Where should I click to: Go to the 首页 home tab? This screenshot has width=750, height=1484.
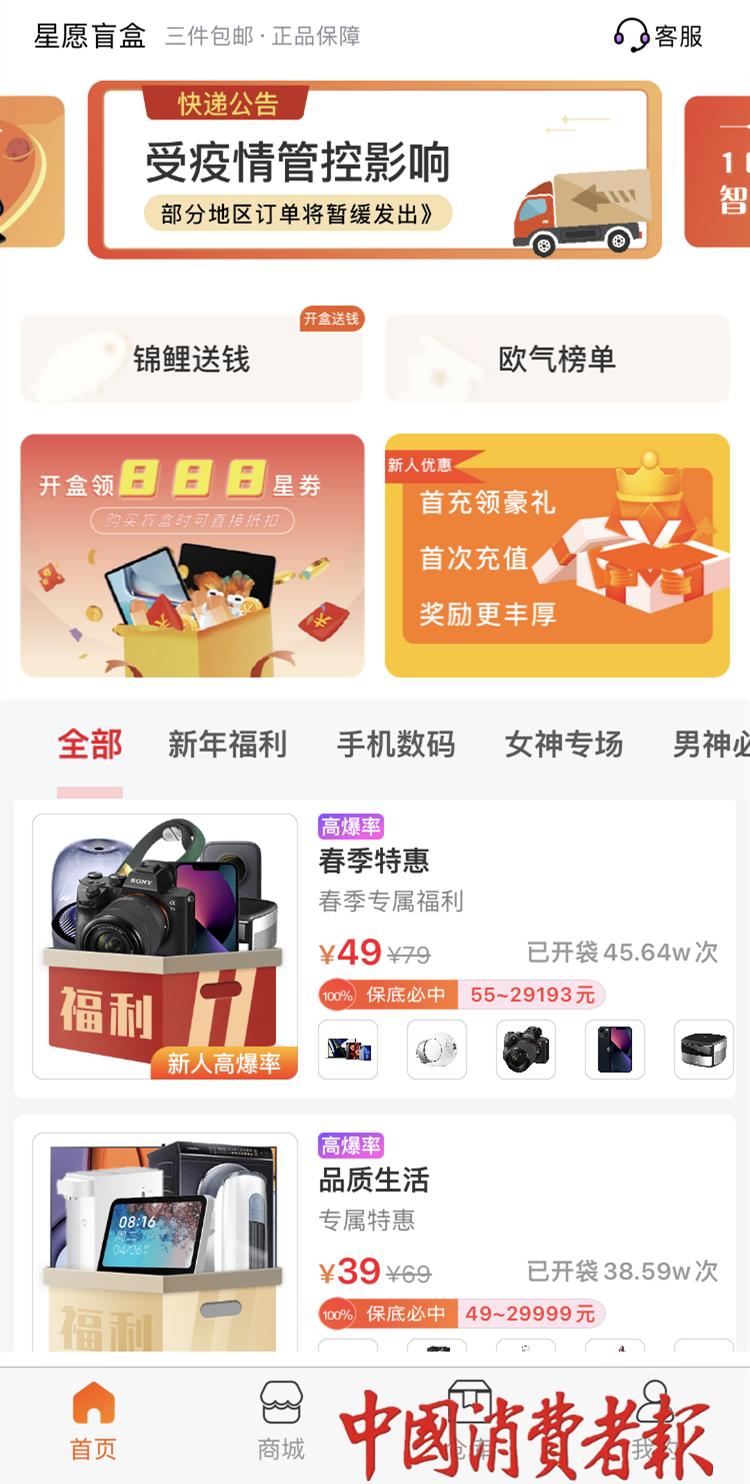[93, 1420]
